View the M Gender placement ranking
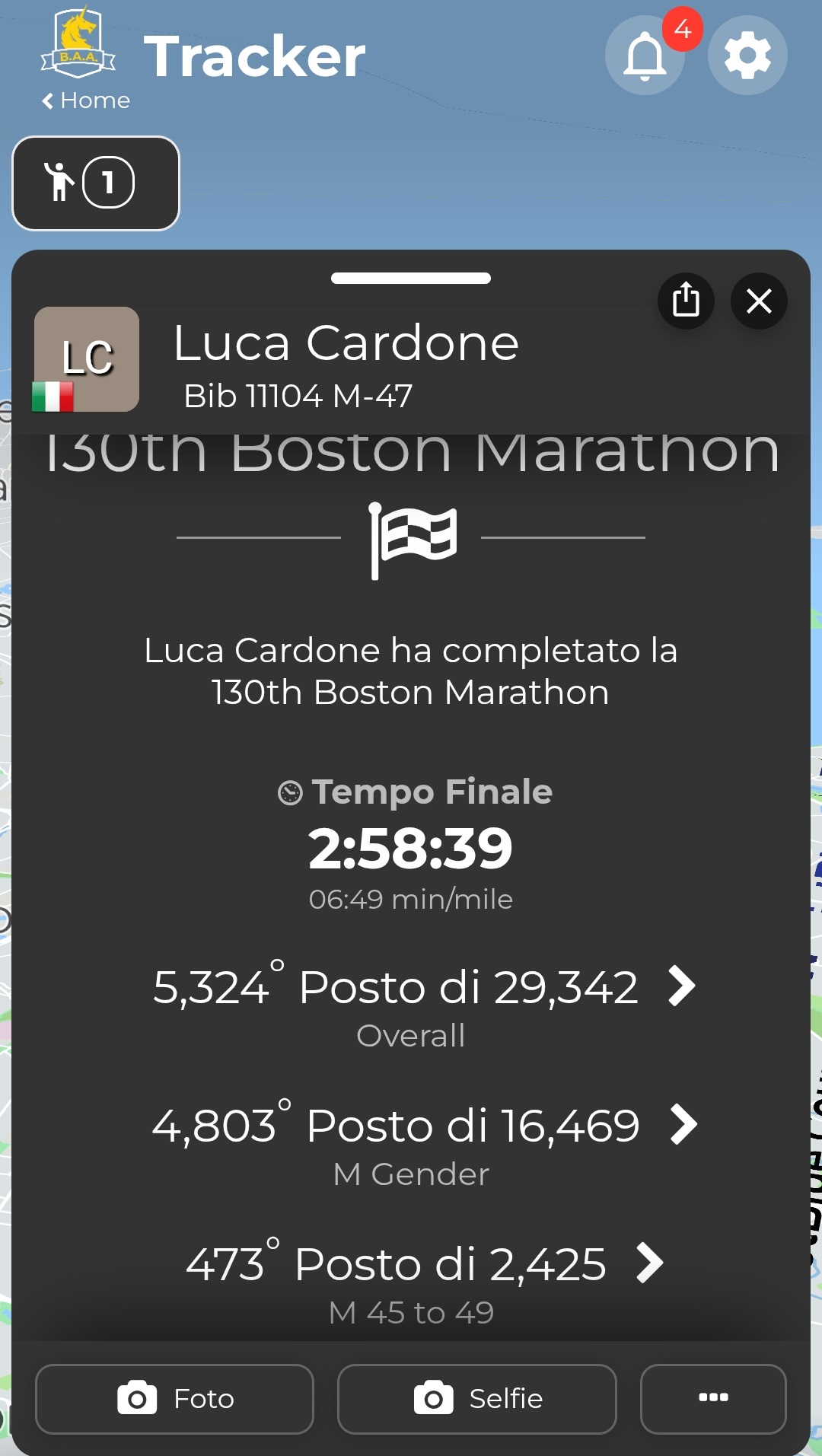 (x=683, y=1125)
